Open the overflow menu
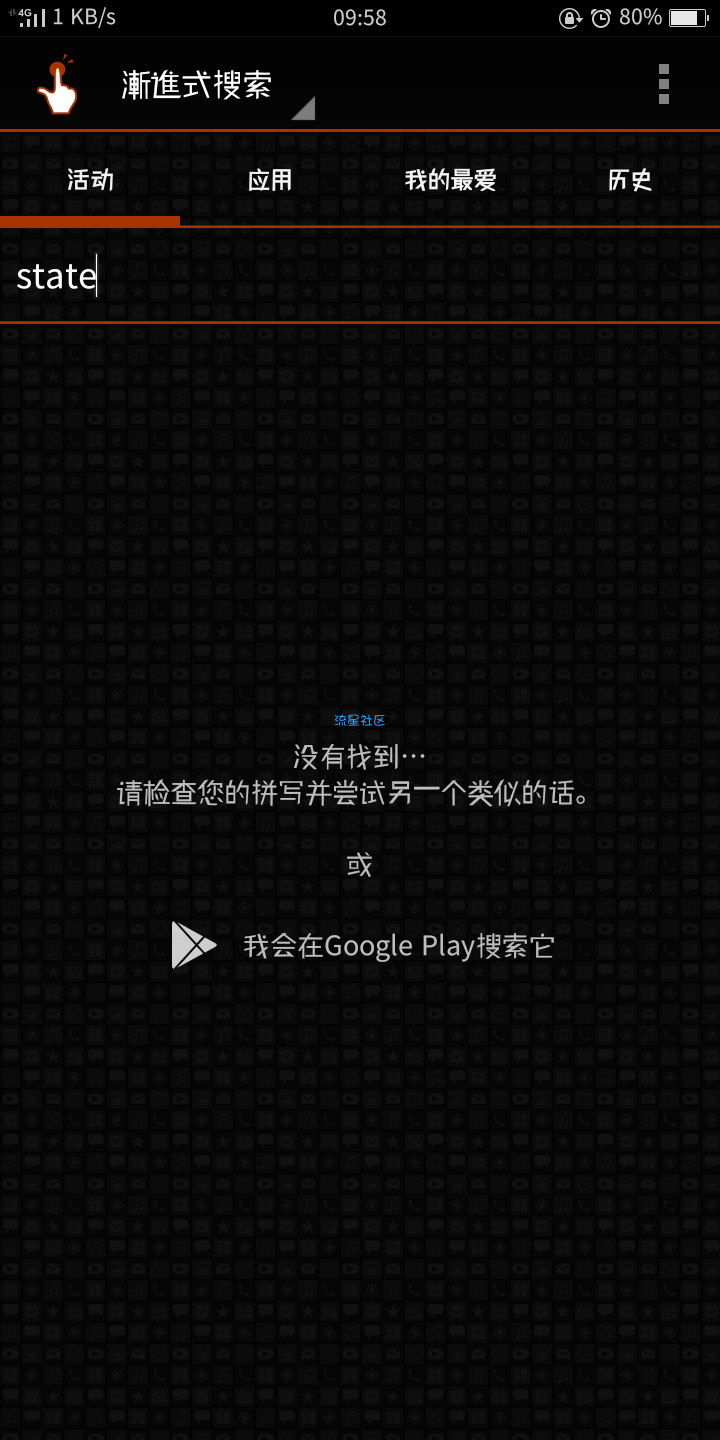720x1440 pixels. pos(663,84)
